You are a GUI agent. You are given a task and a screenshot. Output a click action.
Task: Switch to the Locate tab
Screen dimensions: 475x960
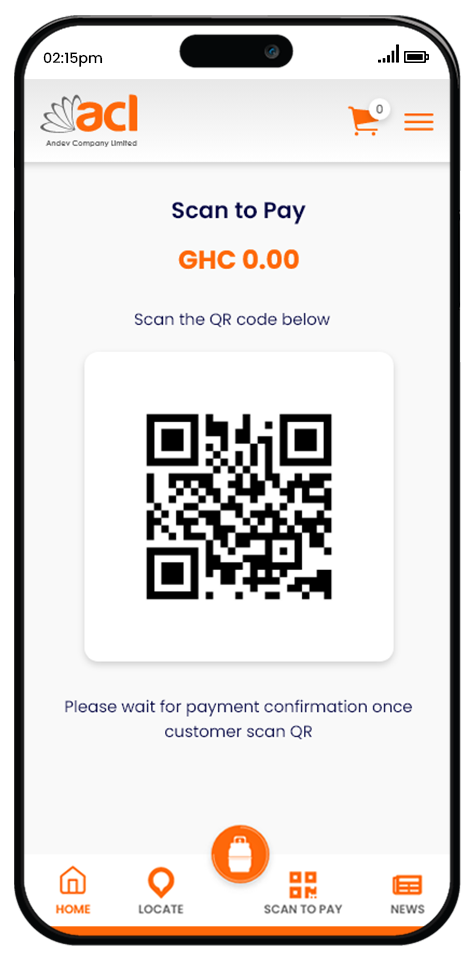pyautogui.click(x=160, y=890)
